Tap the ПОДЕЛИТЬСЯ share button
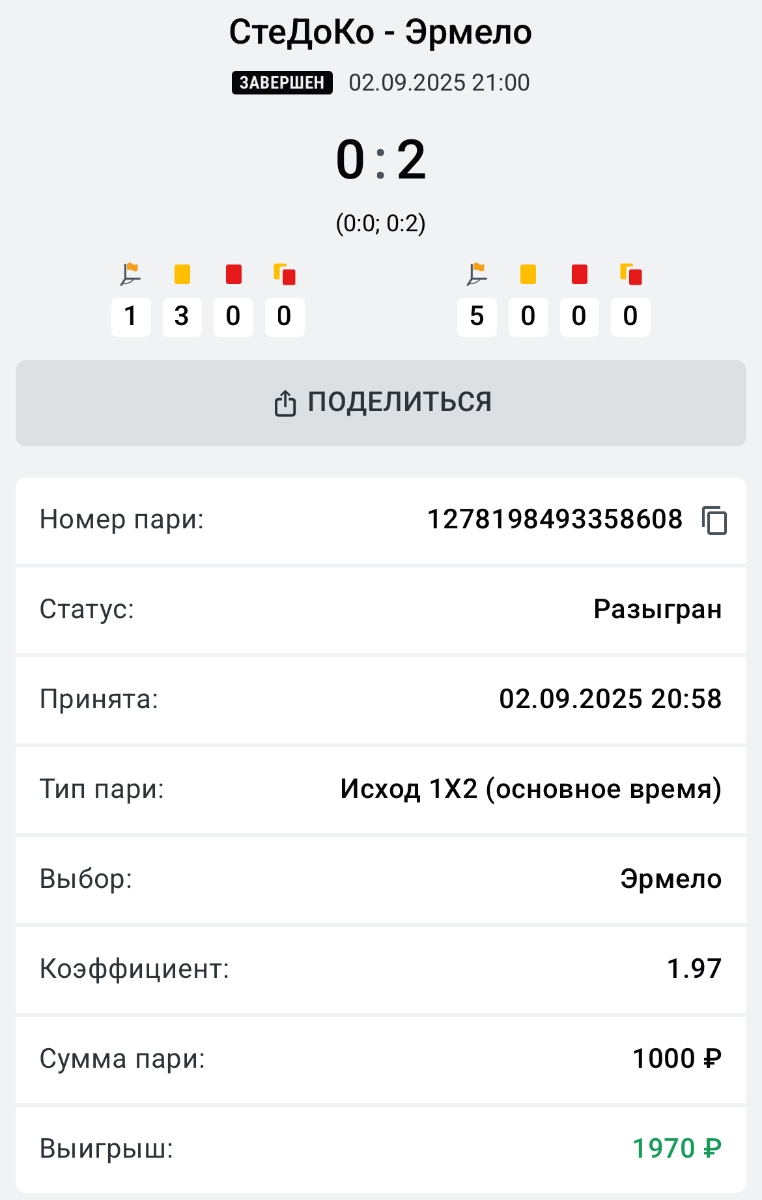 381,403
